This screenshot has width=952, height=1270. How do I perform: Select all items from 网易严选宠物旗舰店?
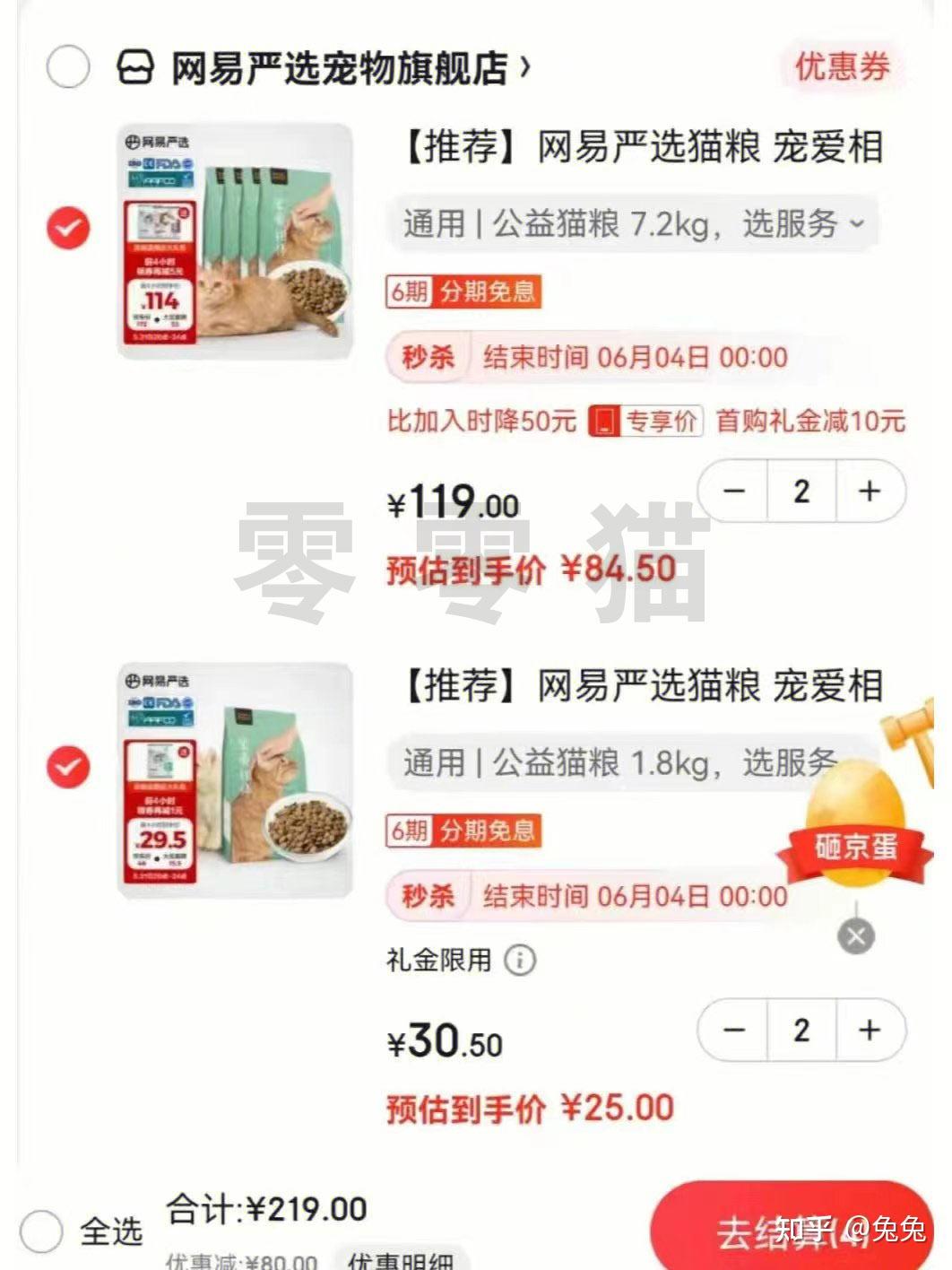pyautogui.click(x=68, y=66)
